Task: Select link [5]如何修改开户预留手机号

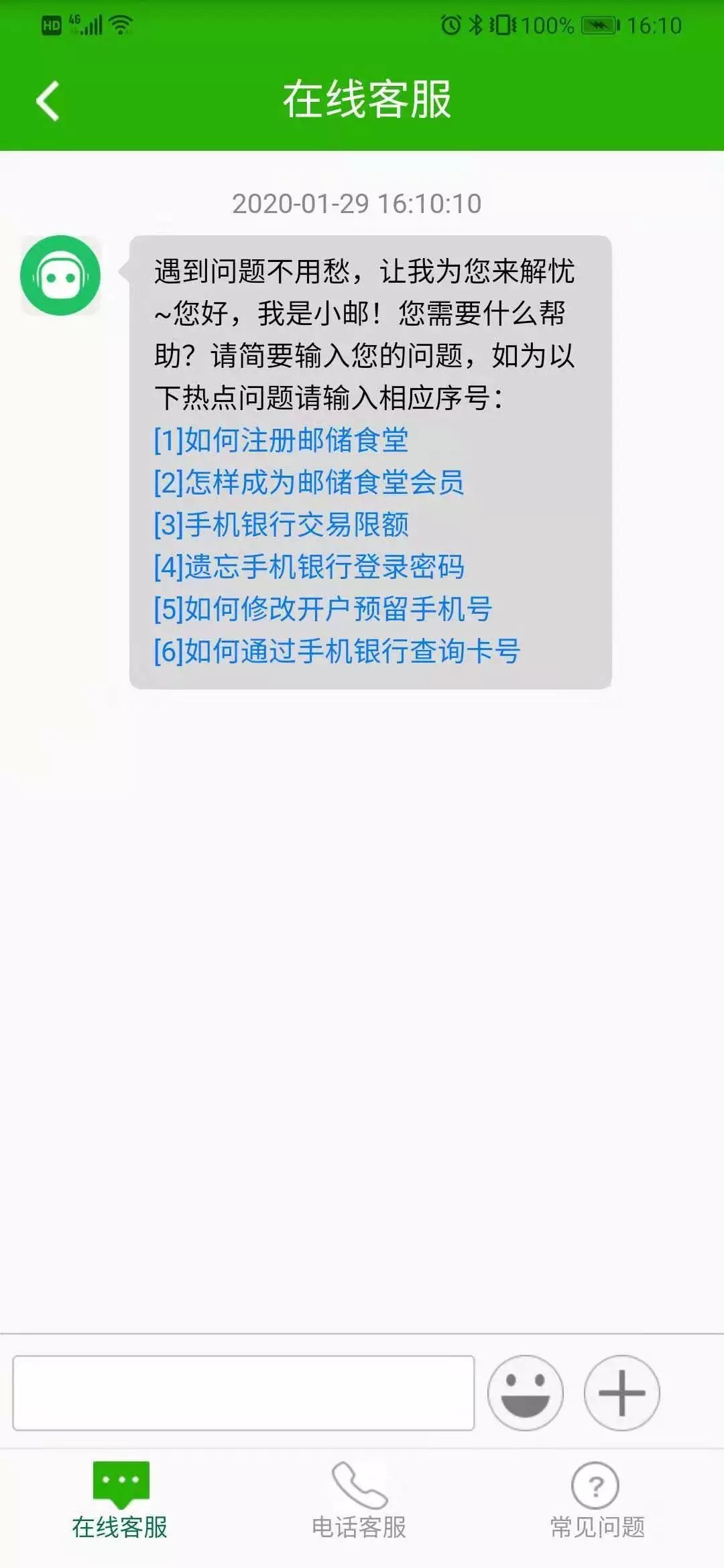Action: point(322,609)
